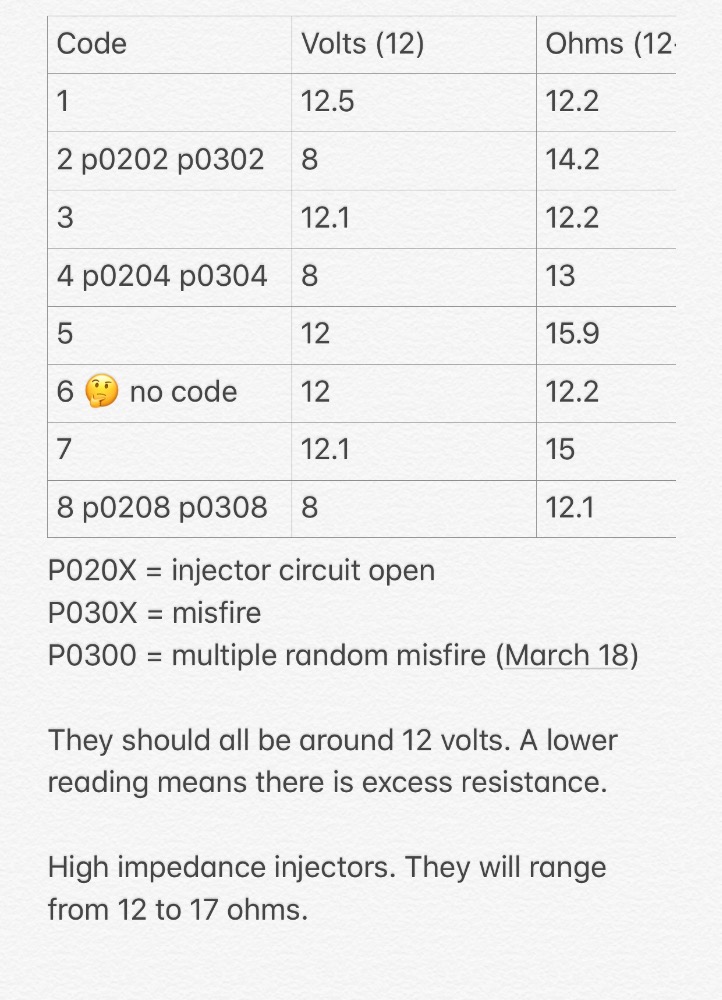
Task: Open the underlined March 18 date link
Action: click(566, 656)
